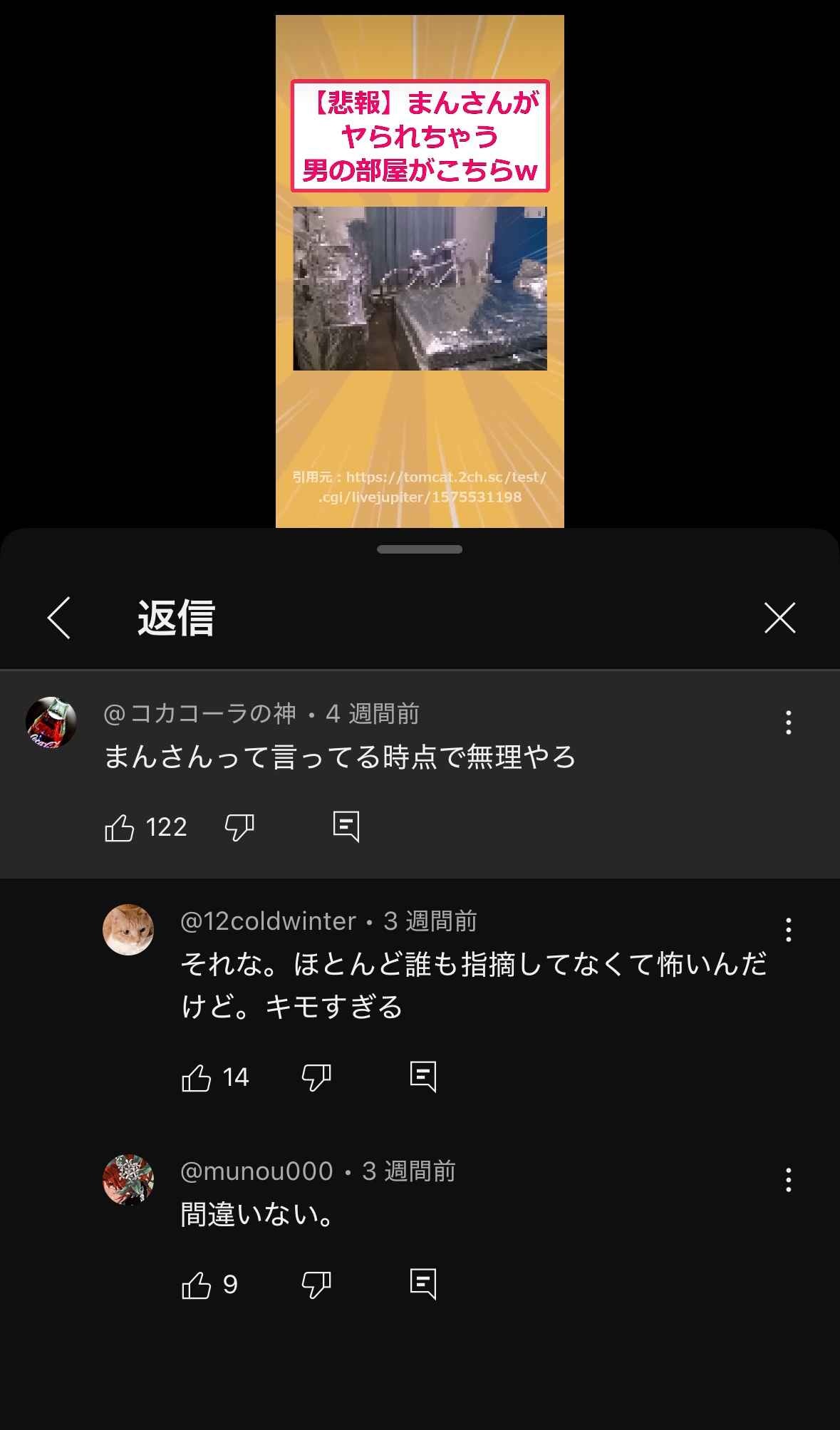The width and height of the screenshot is (840, 1430).
Task: Dislike the reply from @munou000
Action: pos(316,1285)
